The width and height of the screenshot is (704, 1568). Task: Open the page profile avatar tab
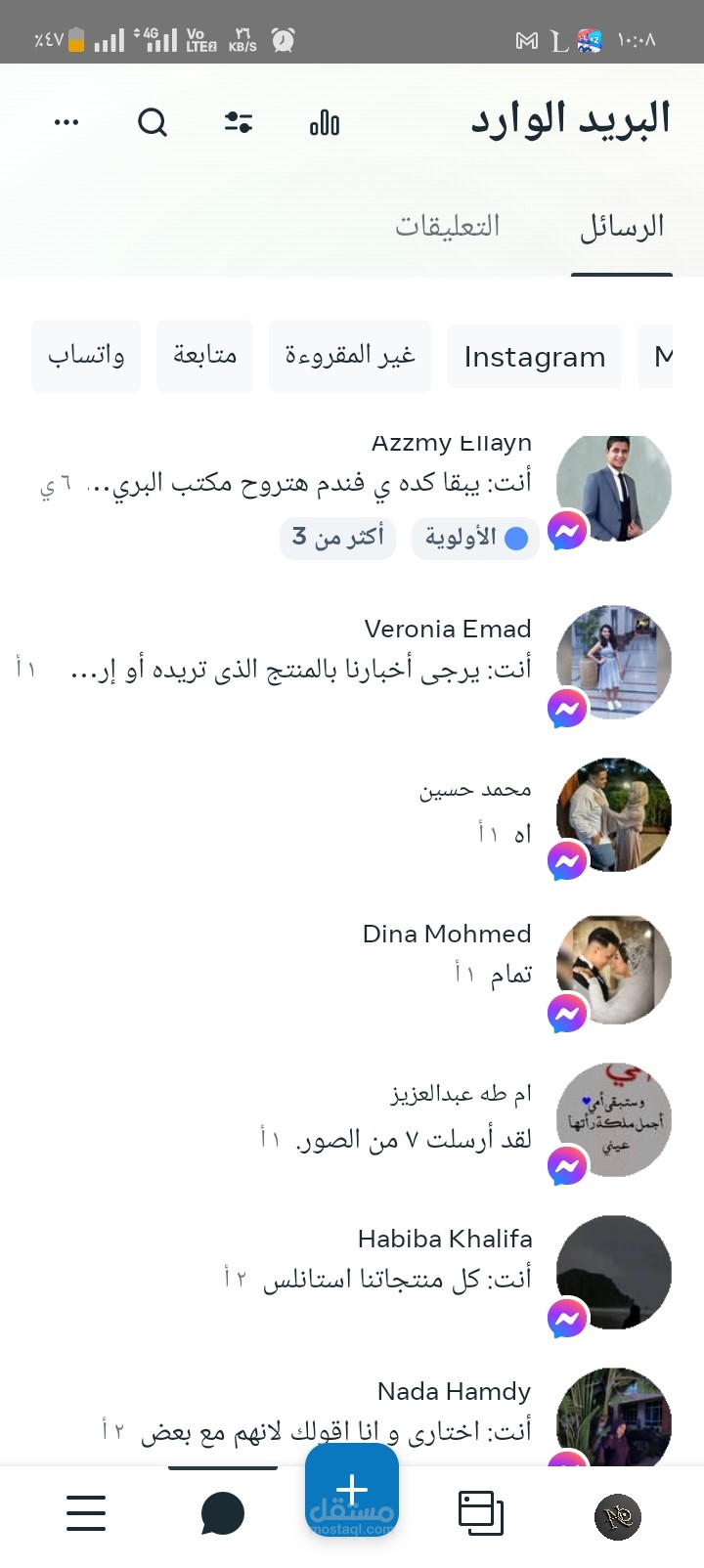click(618, 1517)
